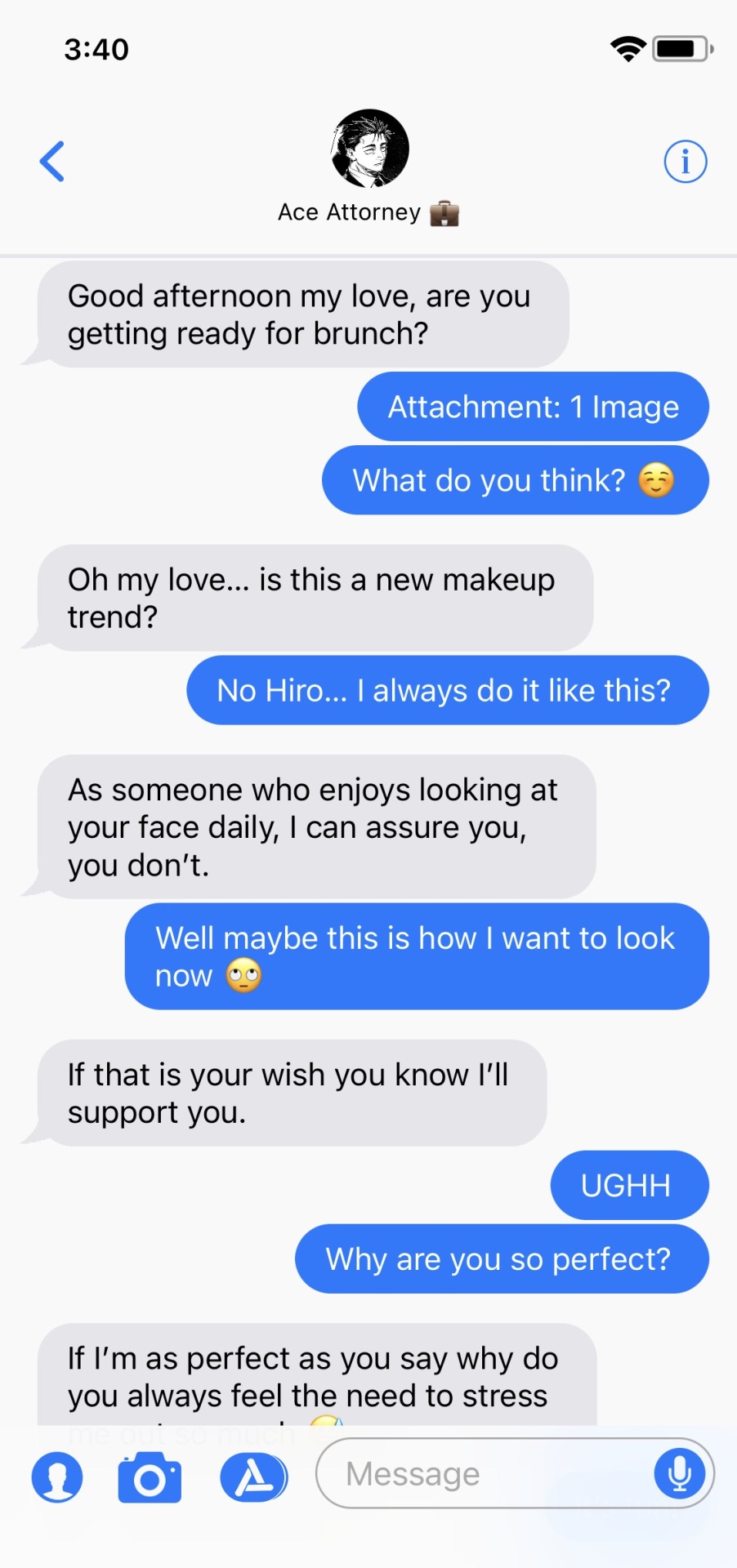
Task: Open the camera to take a photo
Action: [x=150, y=1477]
